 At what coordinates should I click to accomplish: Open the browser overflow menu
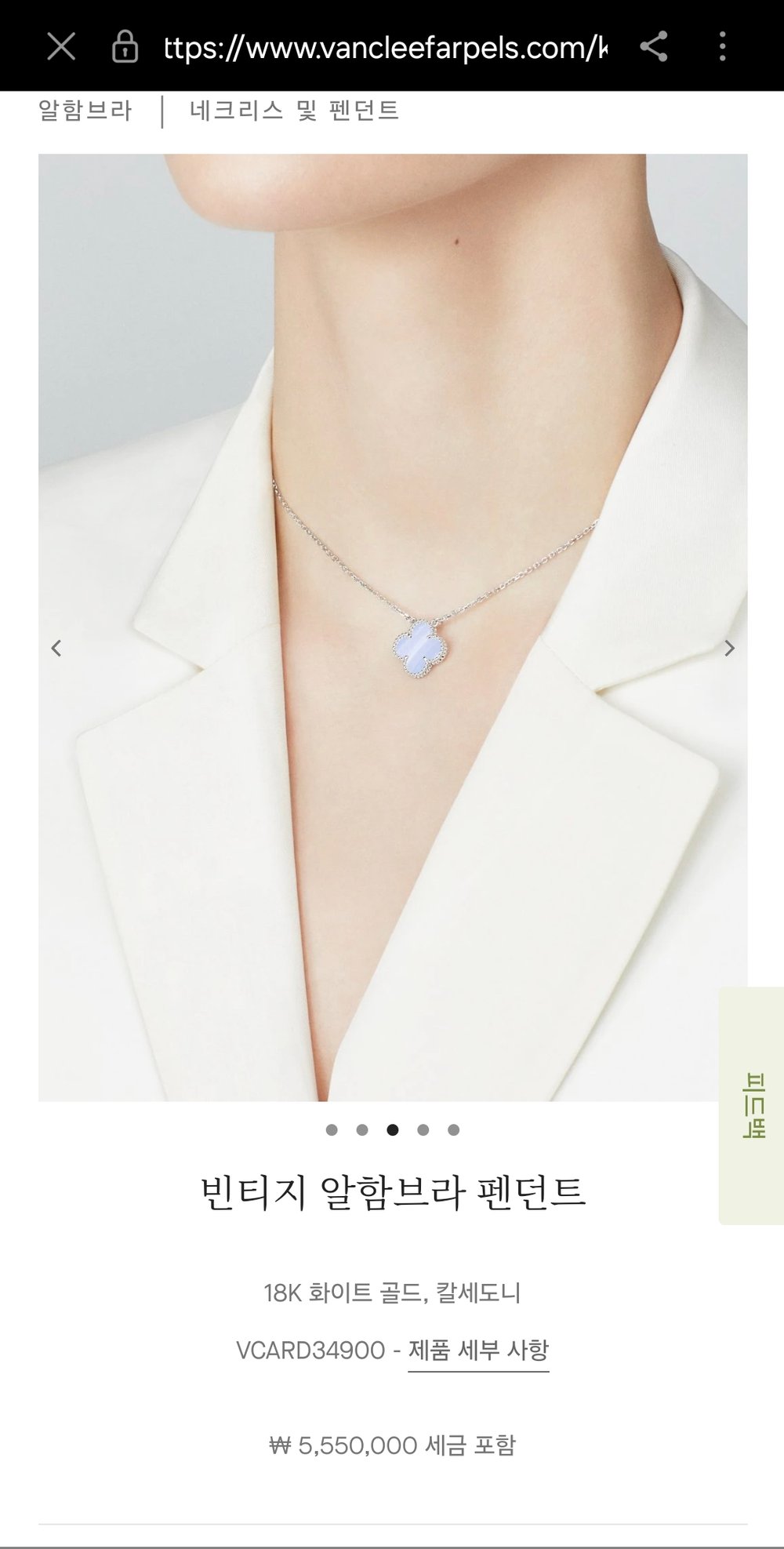click(722, 47)
